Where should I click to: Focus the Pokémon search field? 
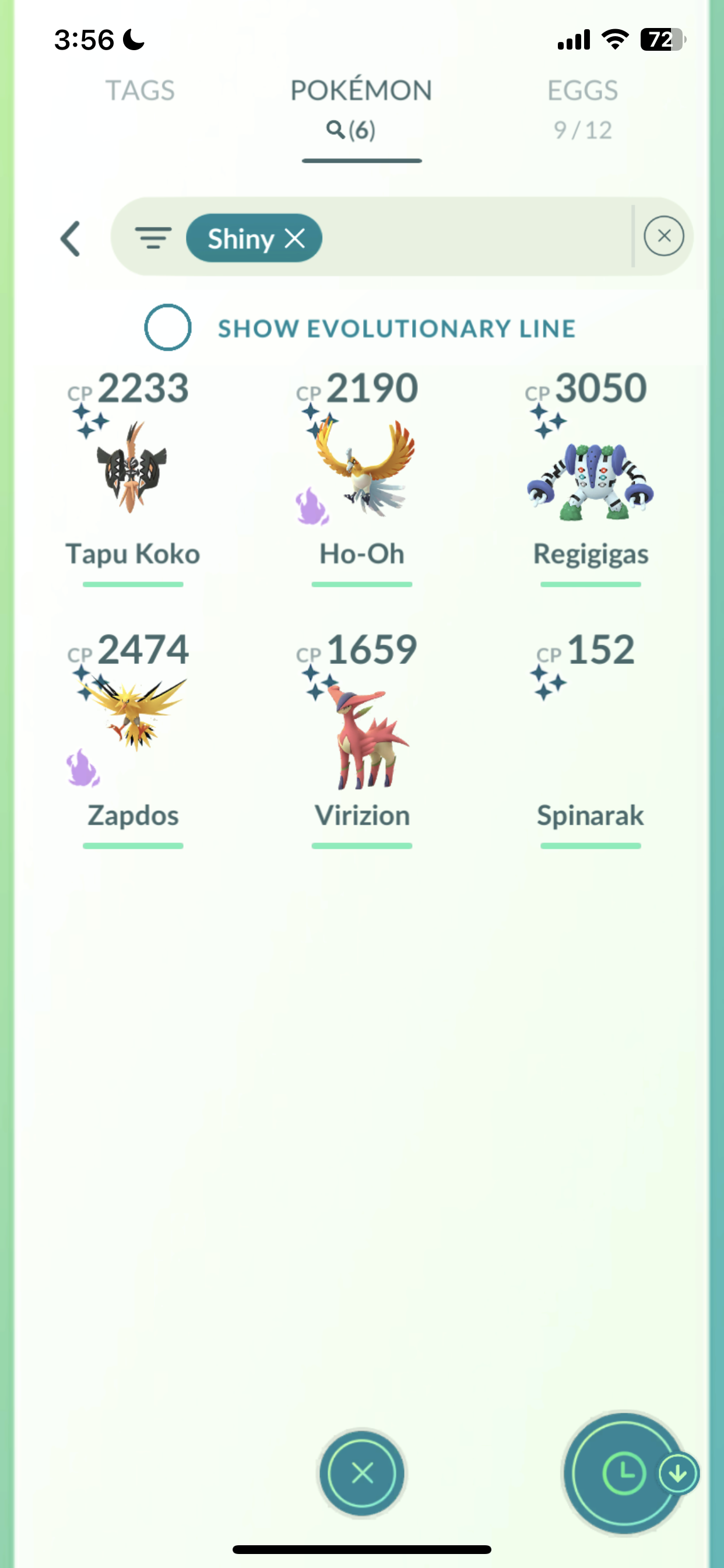(x=475, y=237)
